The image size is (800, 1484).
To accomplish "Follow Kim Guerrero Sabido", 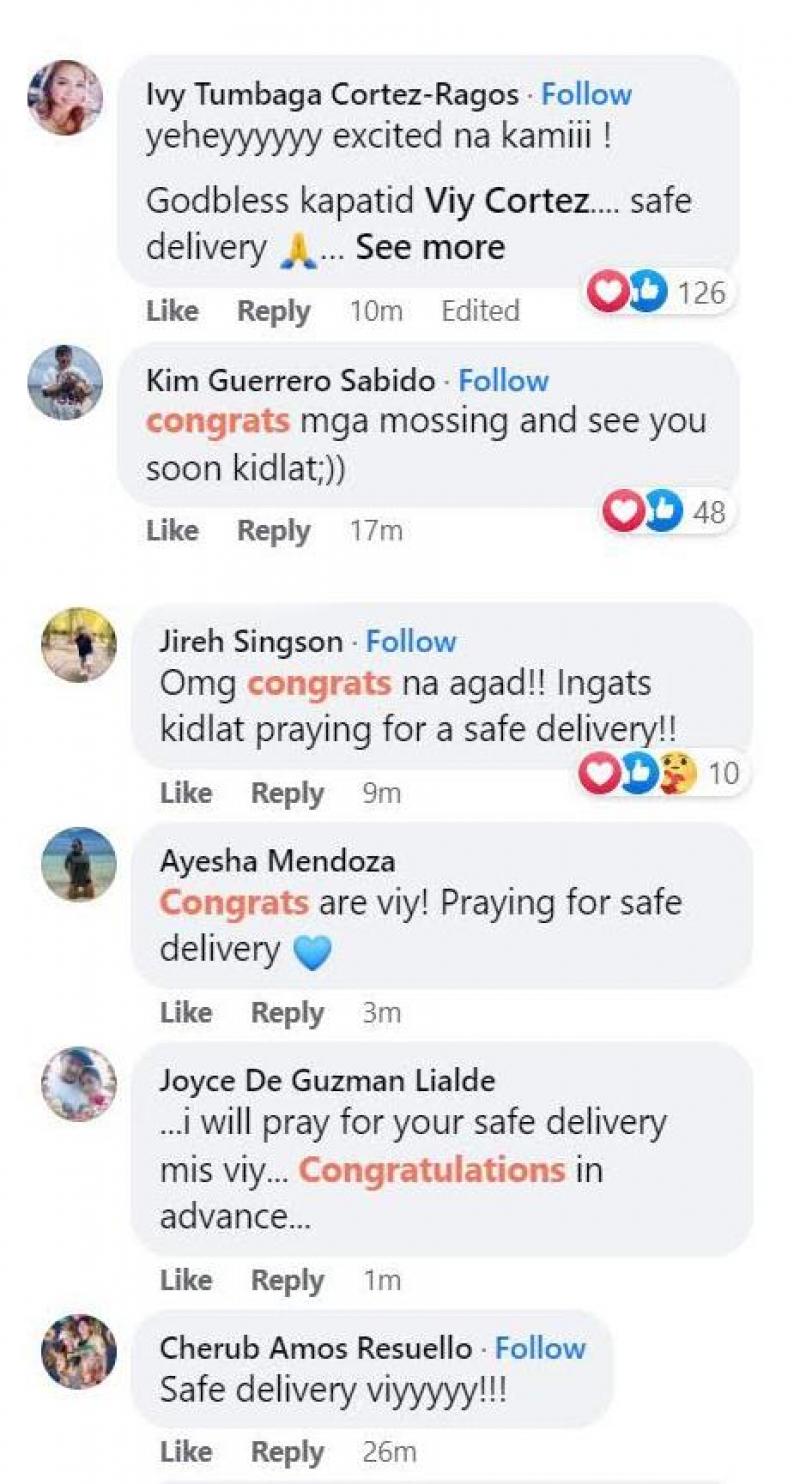I will pos(503,380).
